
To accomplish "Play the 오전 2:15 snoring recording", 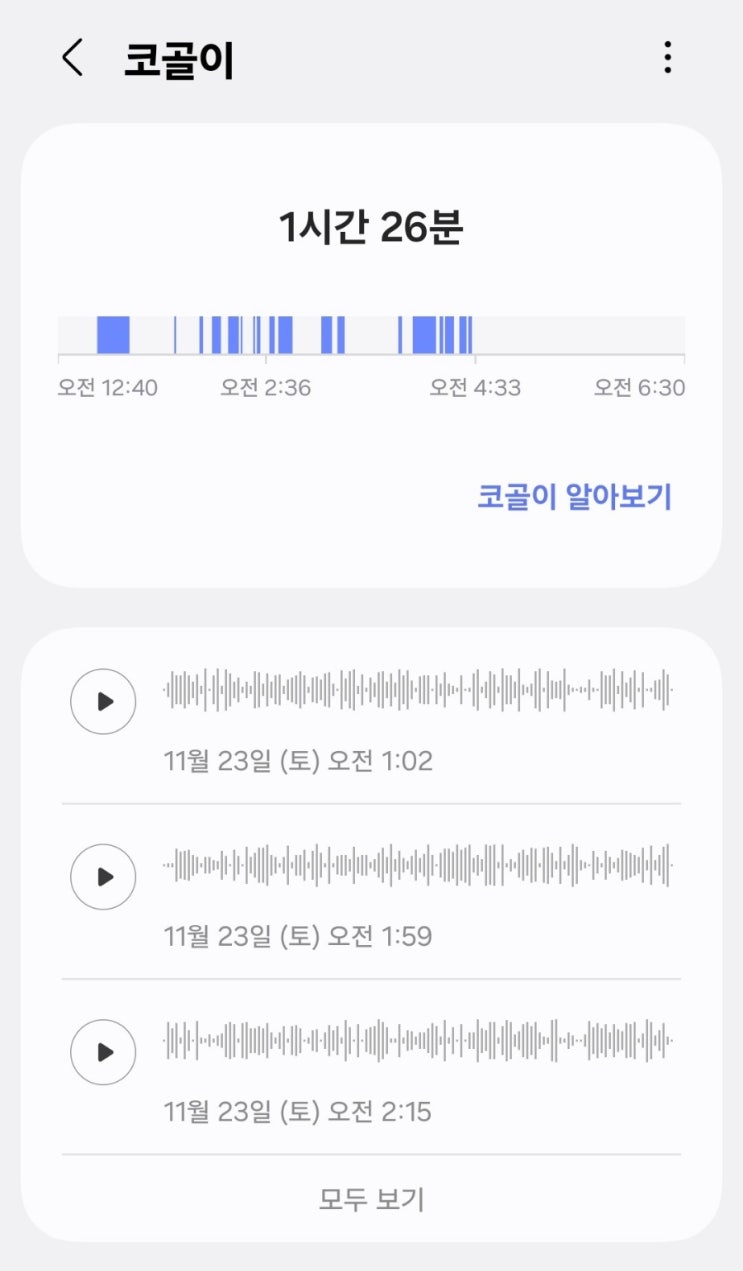I will tap(103, 1052).
